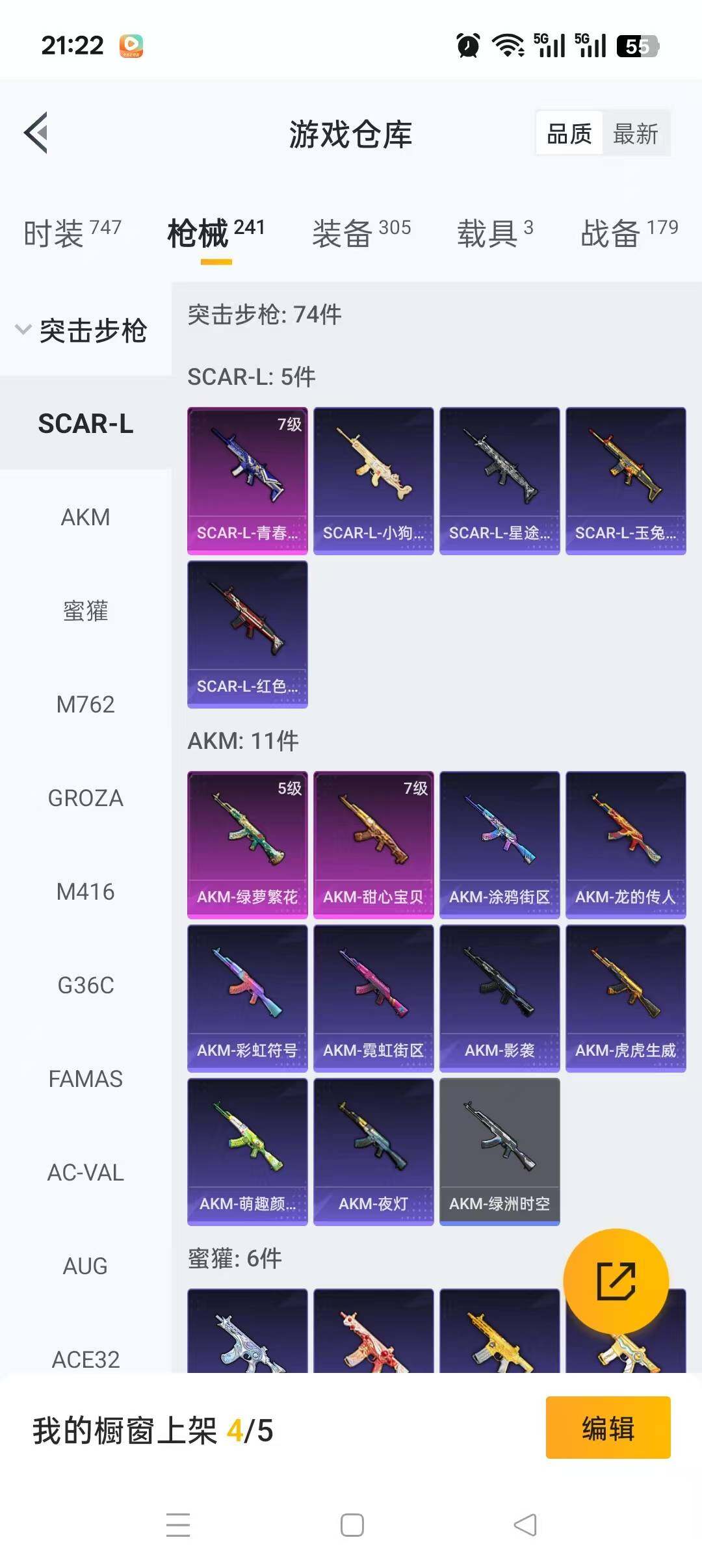
Task: Switch to the 载具 tab
Action: (495, 233)
